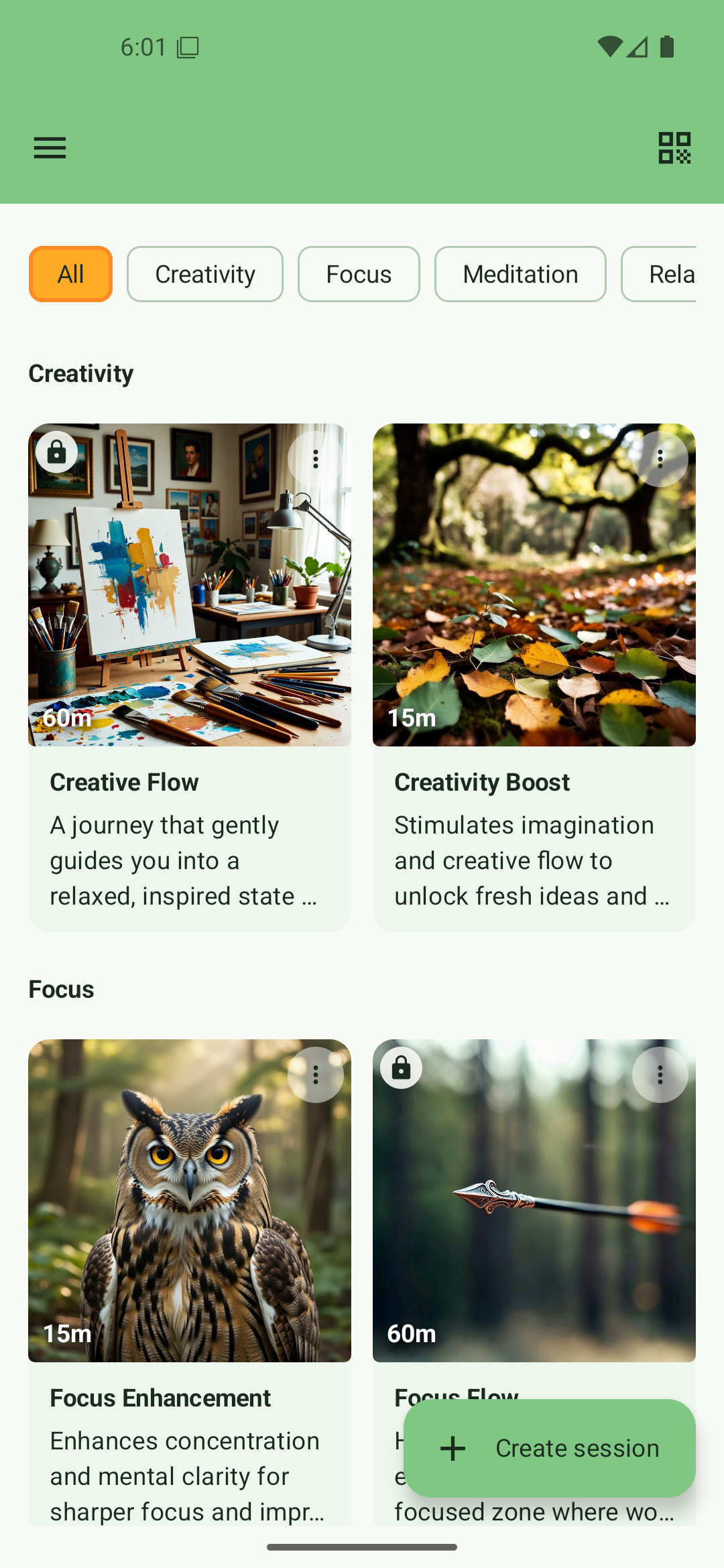Image resolution: width=724 pixels, height=1568 pixels.
Task: Open the three-dot menu on Creativity Boost
Action: [660, 458]
